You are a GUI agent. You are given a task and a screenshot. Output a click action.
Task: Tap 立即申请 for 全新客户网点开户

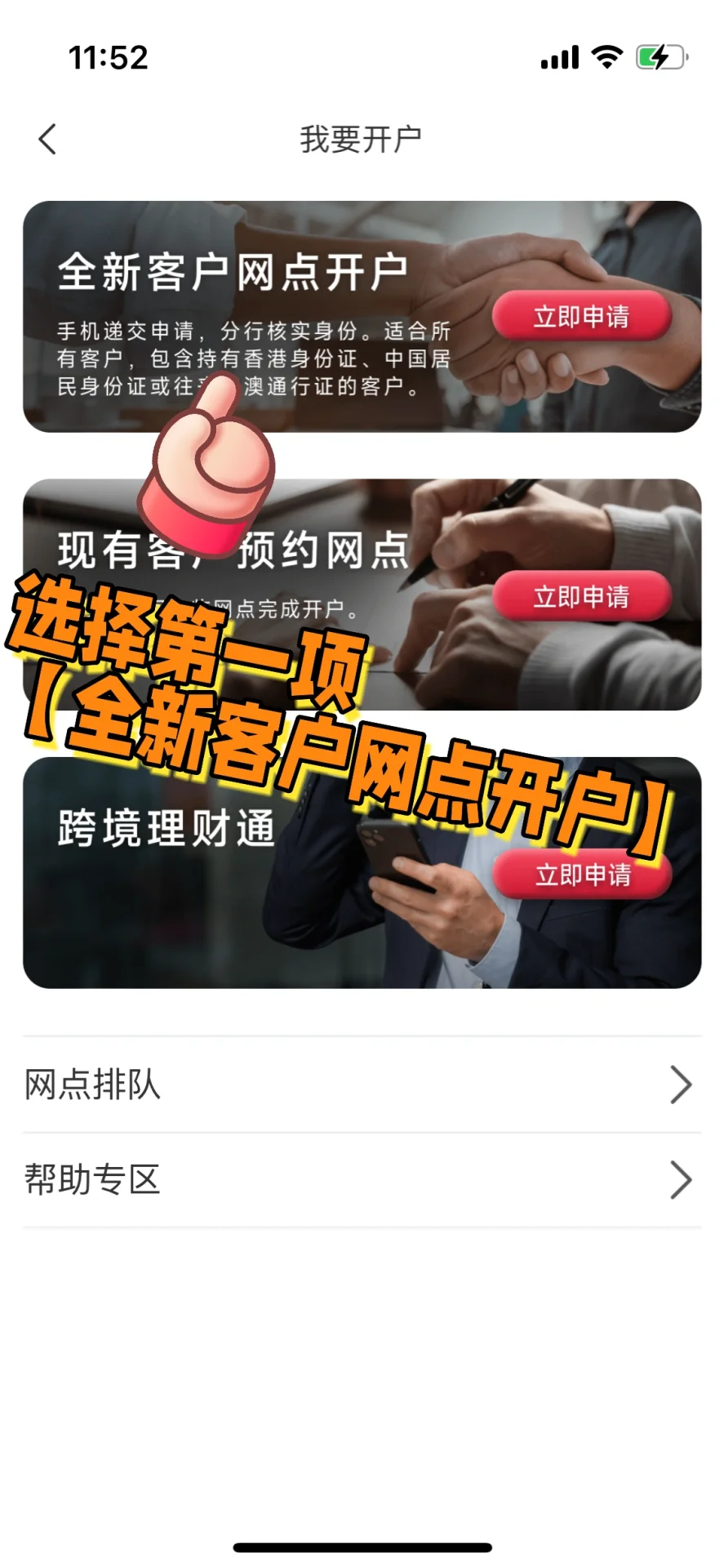[x=581, y=316]
